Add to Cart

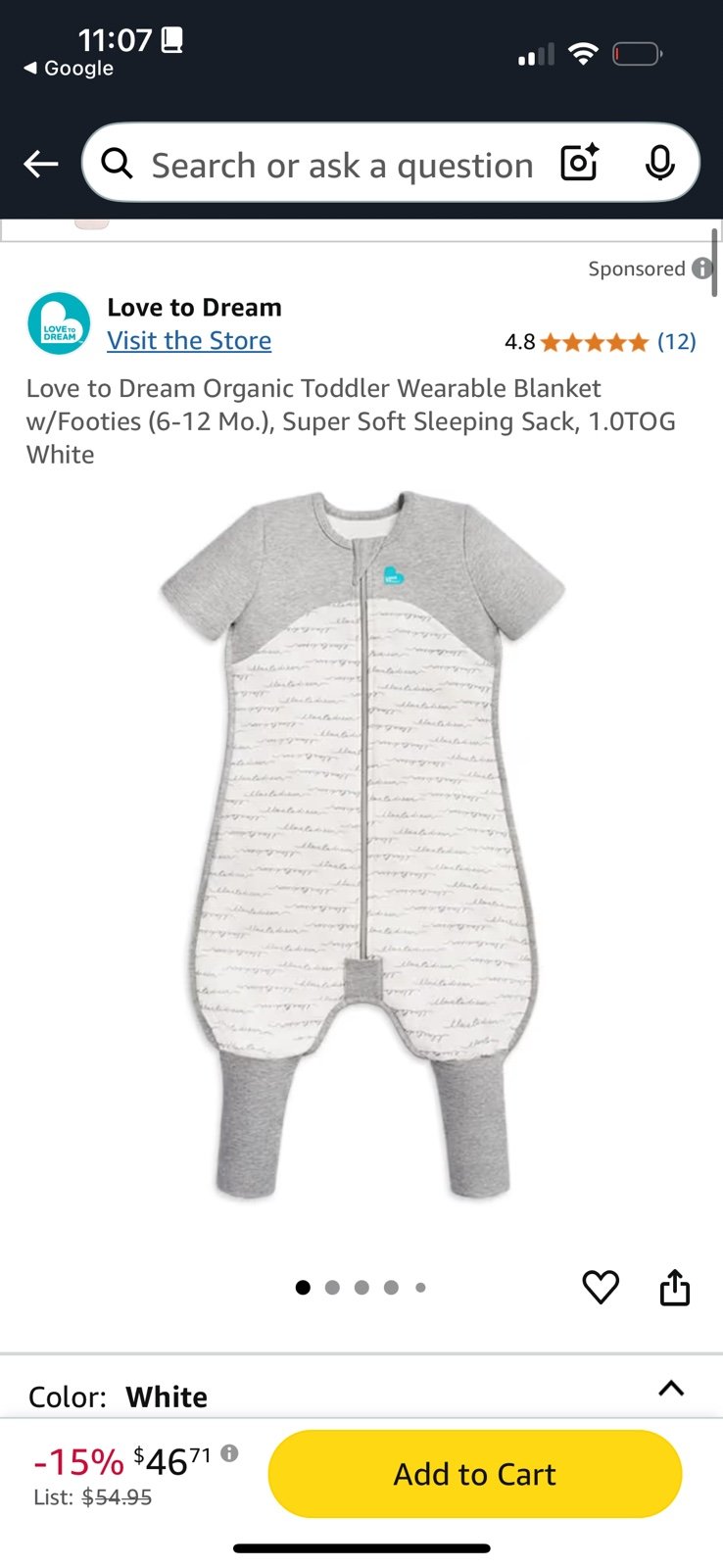[x=474, y=1474]
